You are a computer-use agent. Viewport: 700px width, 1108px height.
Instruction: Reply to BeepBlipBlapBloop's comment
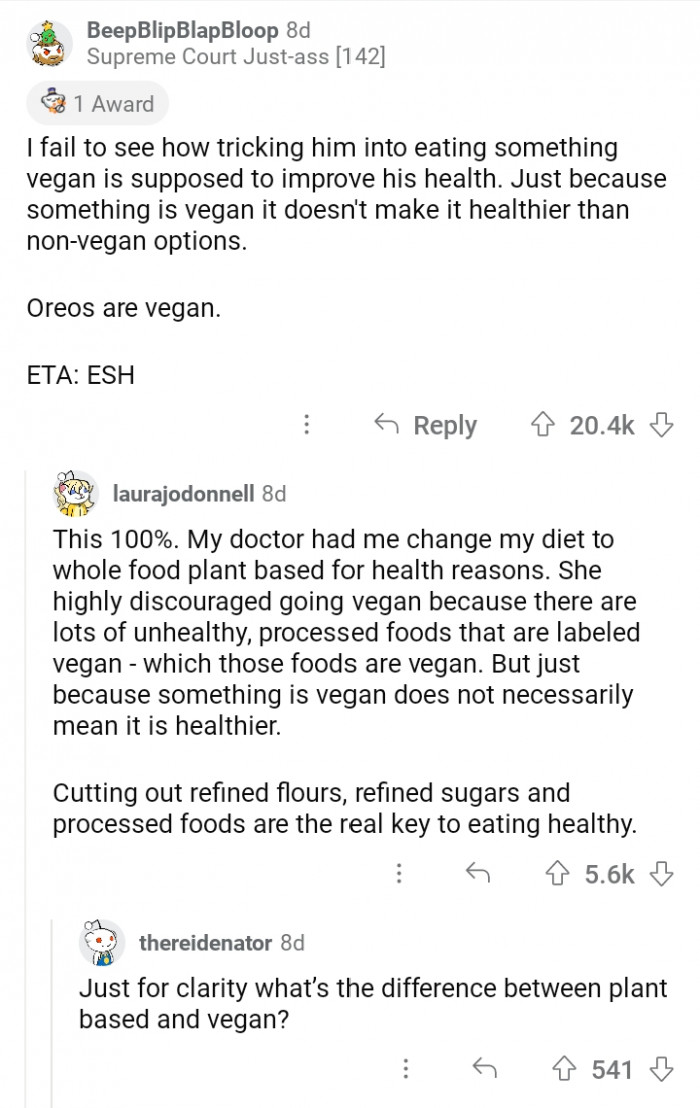425,425
